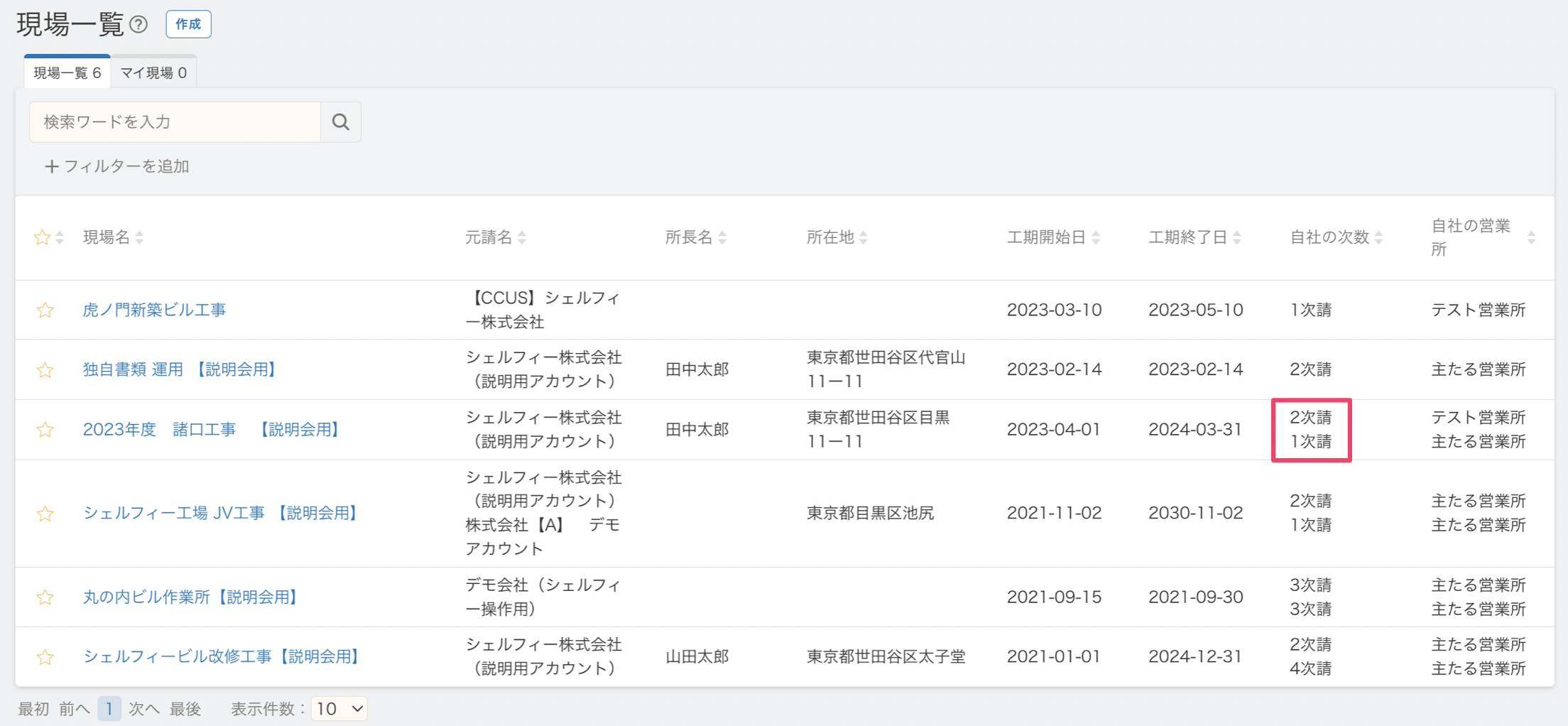This screenshot has height=726, width=1568.
Task: Open 2023年度 諸口工事【説明会用】
Action: [x=211, y=430]
